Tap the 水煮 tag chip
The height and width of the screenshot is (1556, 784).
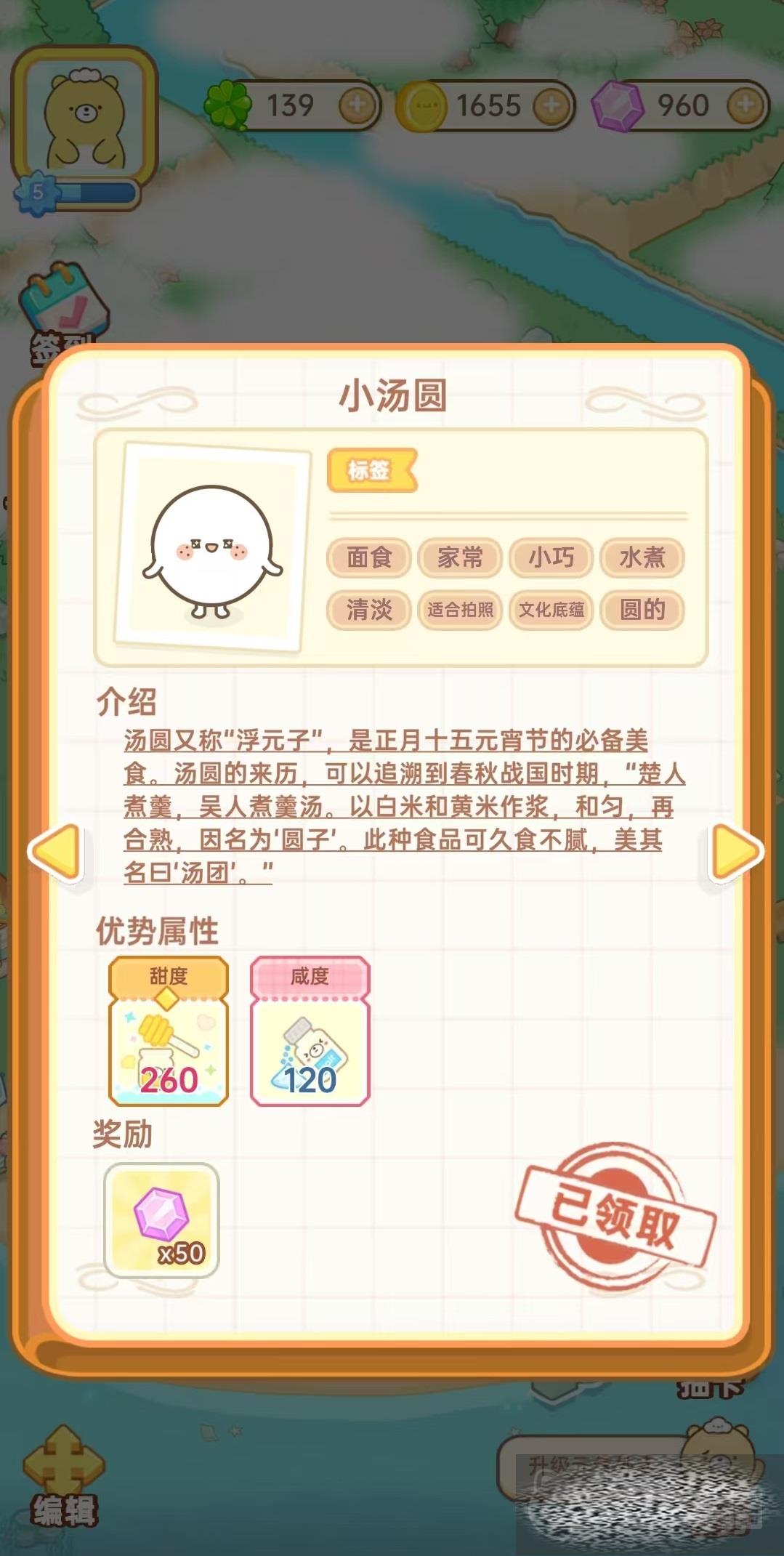click(642, 557)
